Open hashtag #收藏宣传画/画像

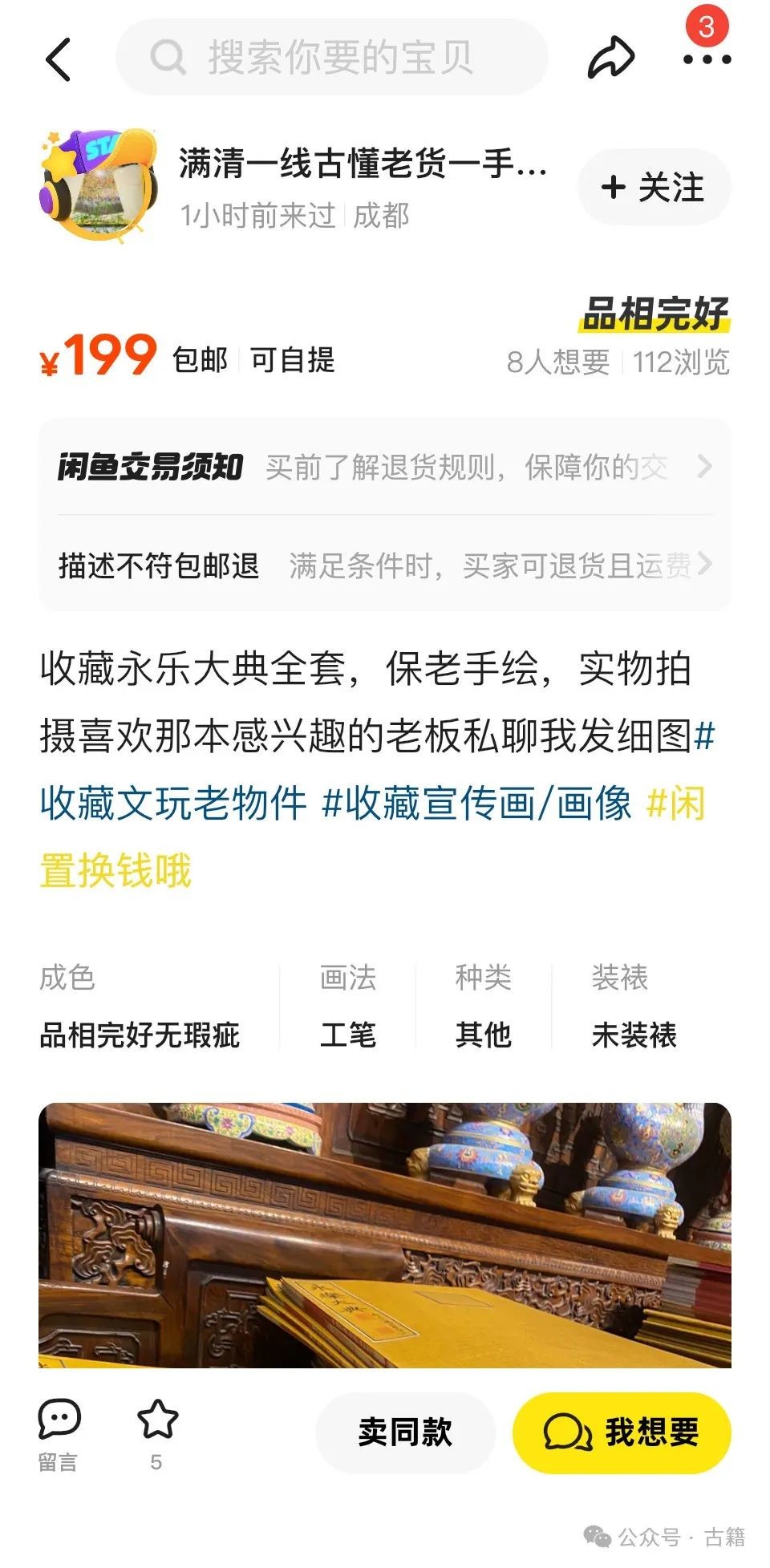pyautogui.click(x=476, y=803)
